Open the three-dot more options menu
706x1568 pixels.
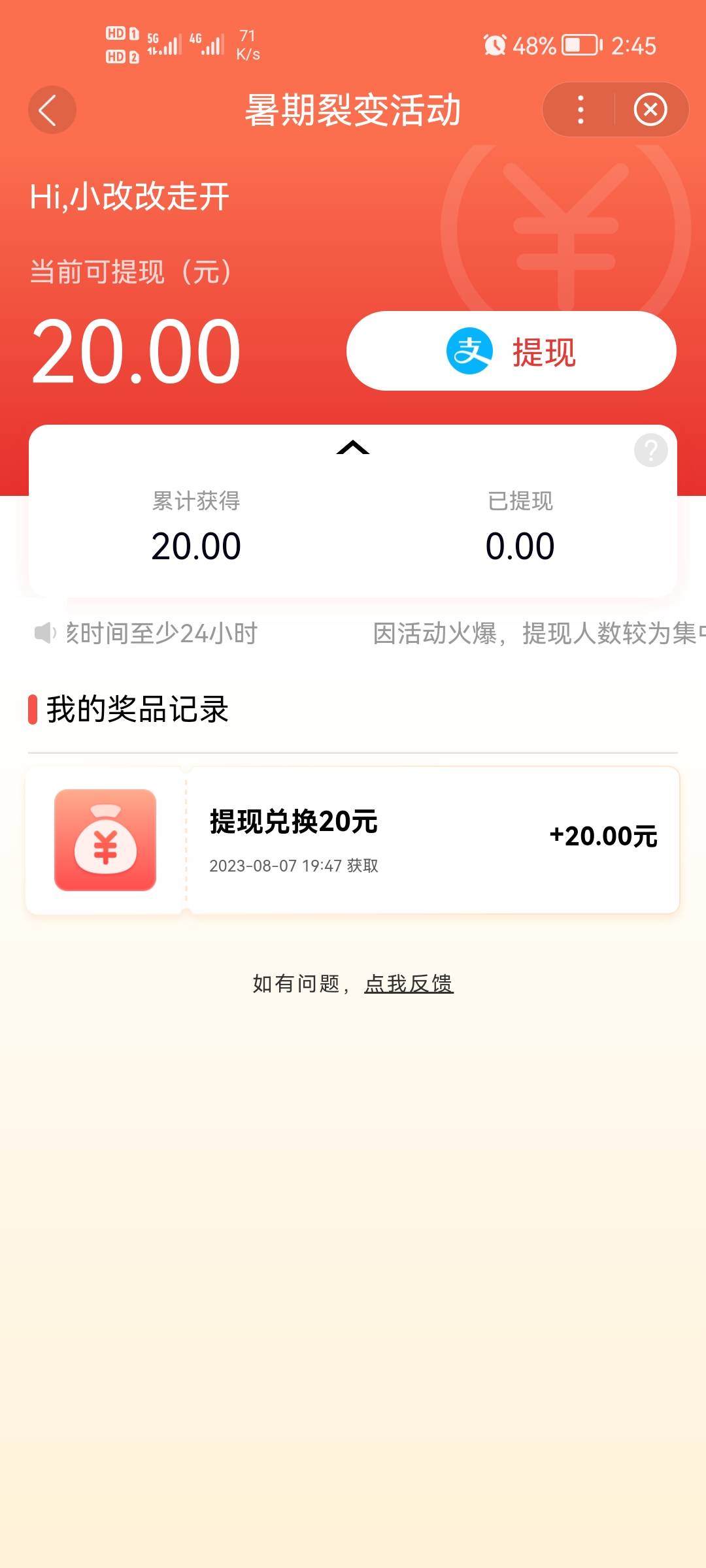(x=580, y=110)
